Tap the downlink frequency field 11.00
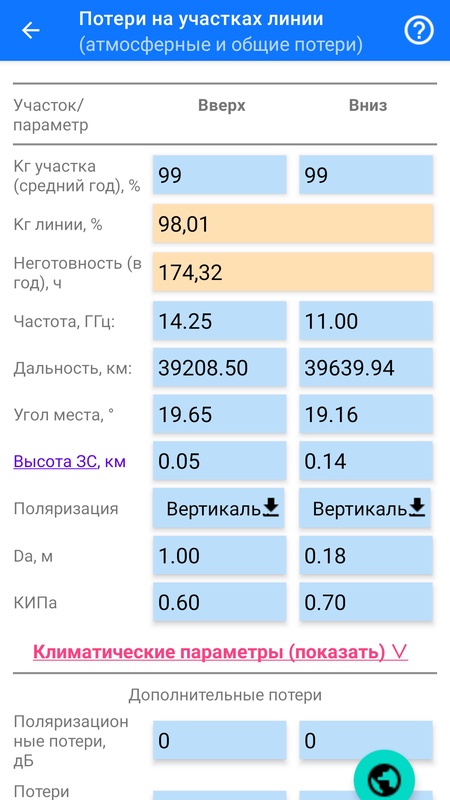The width and height of the screenshot is (450, 800). pos(366,321)
